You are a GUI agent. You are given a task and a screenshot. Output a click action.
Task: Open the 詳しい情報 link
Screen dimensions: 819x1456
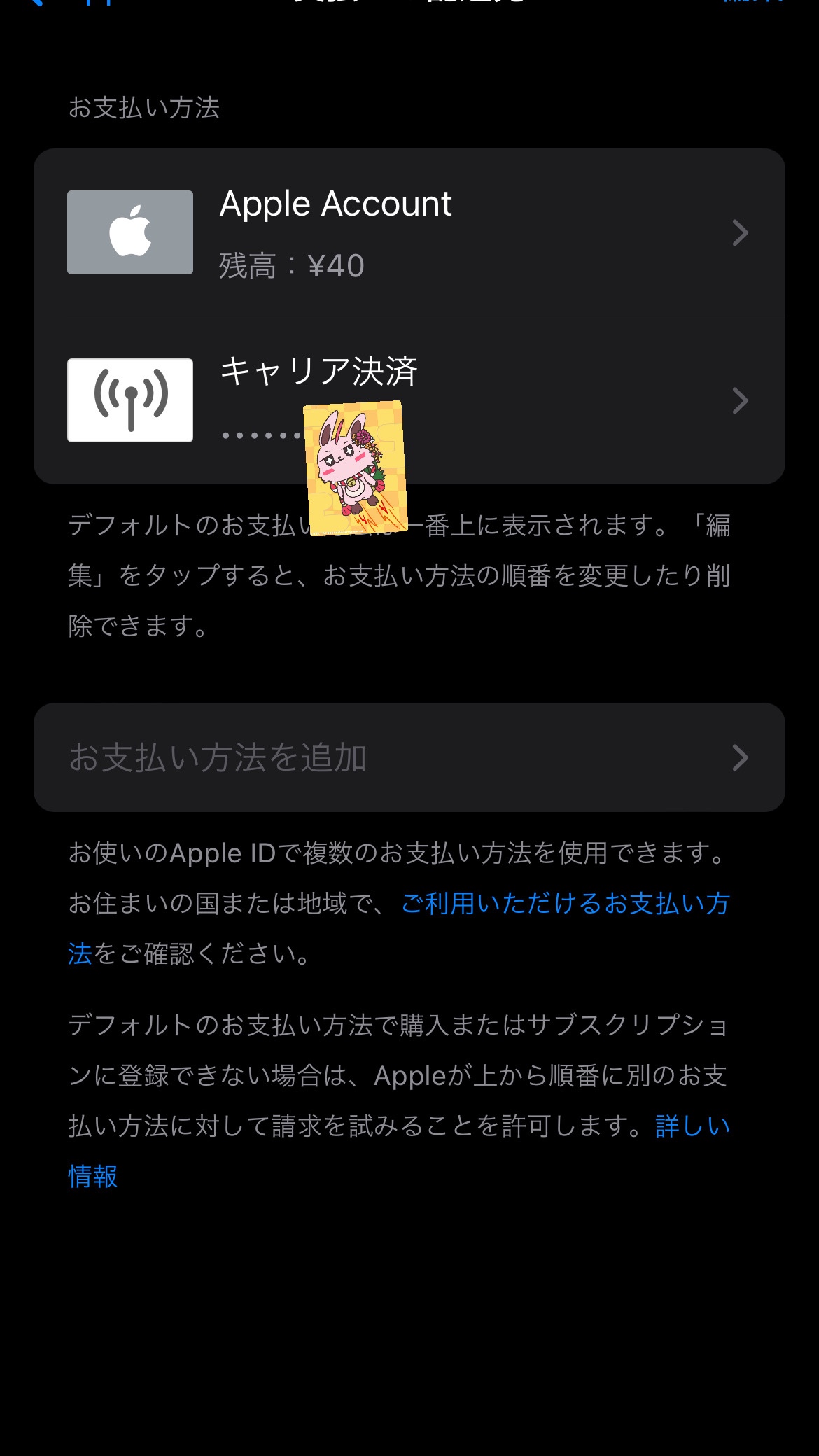692,1126
